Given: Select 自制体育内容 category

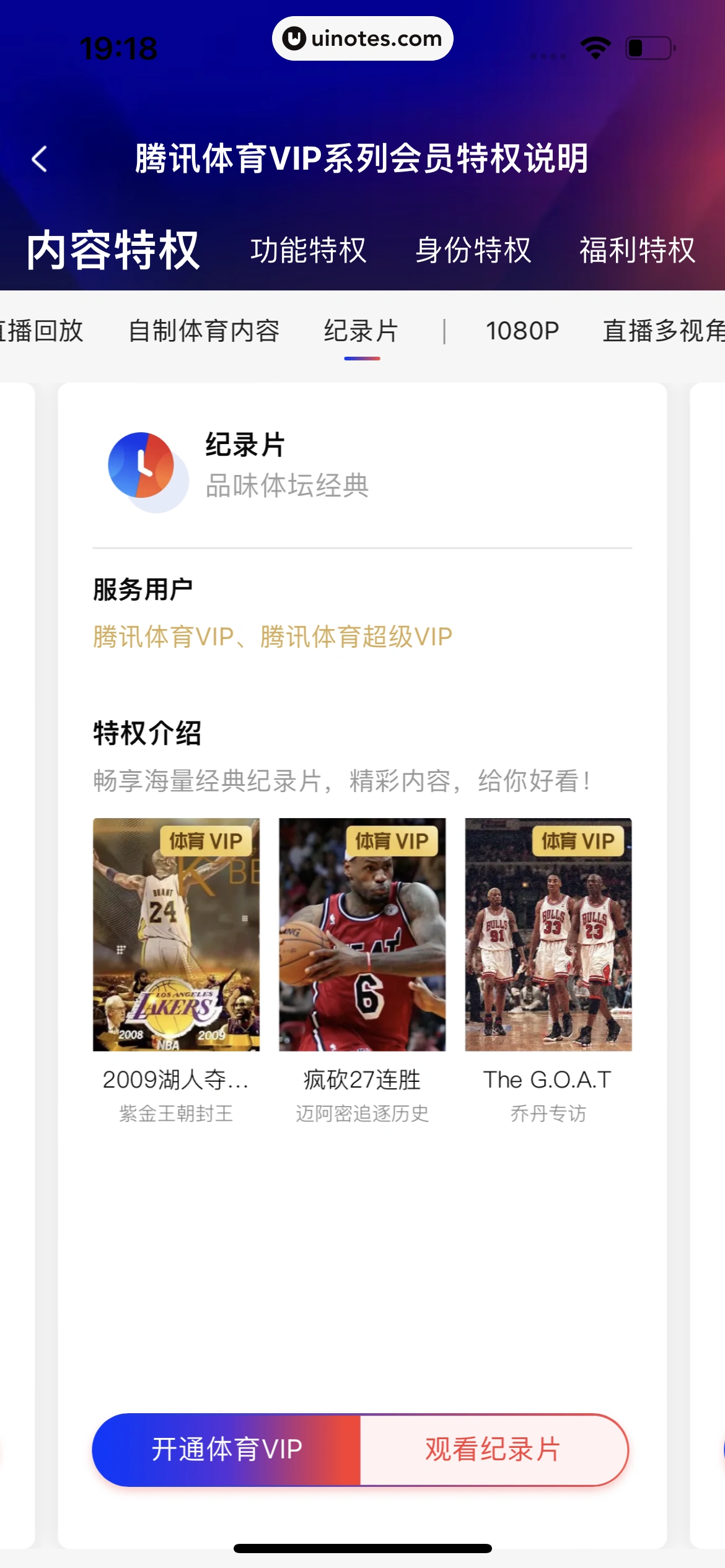Looking at the screenshot, I should pyautogui.click(x=204, y=331).
